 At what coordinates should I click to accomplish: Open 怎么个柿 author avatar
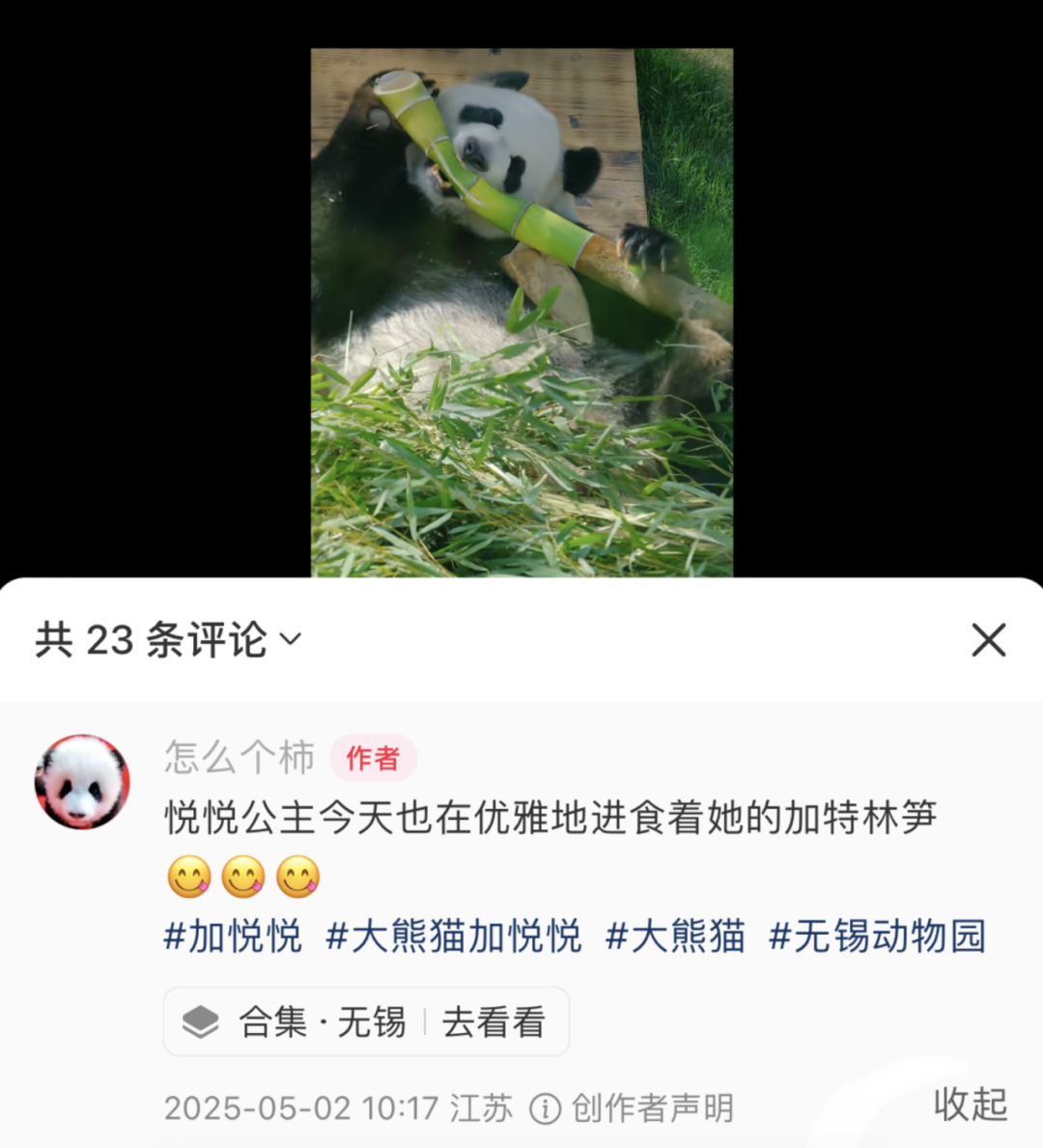pyautogui.click(x=82, y=781)
